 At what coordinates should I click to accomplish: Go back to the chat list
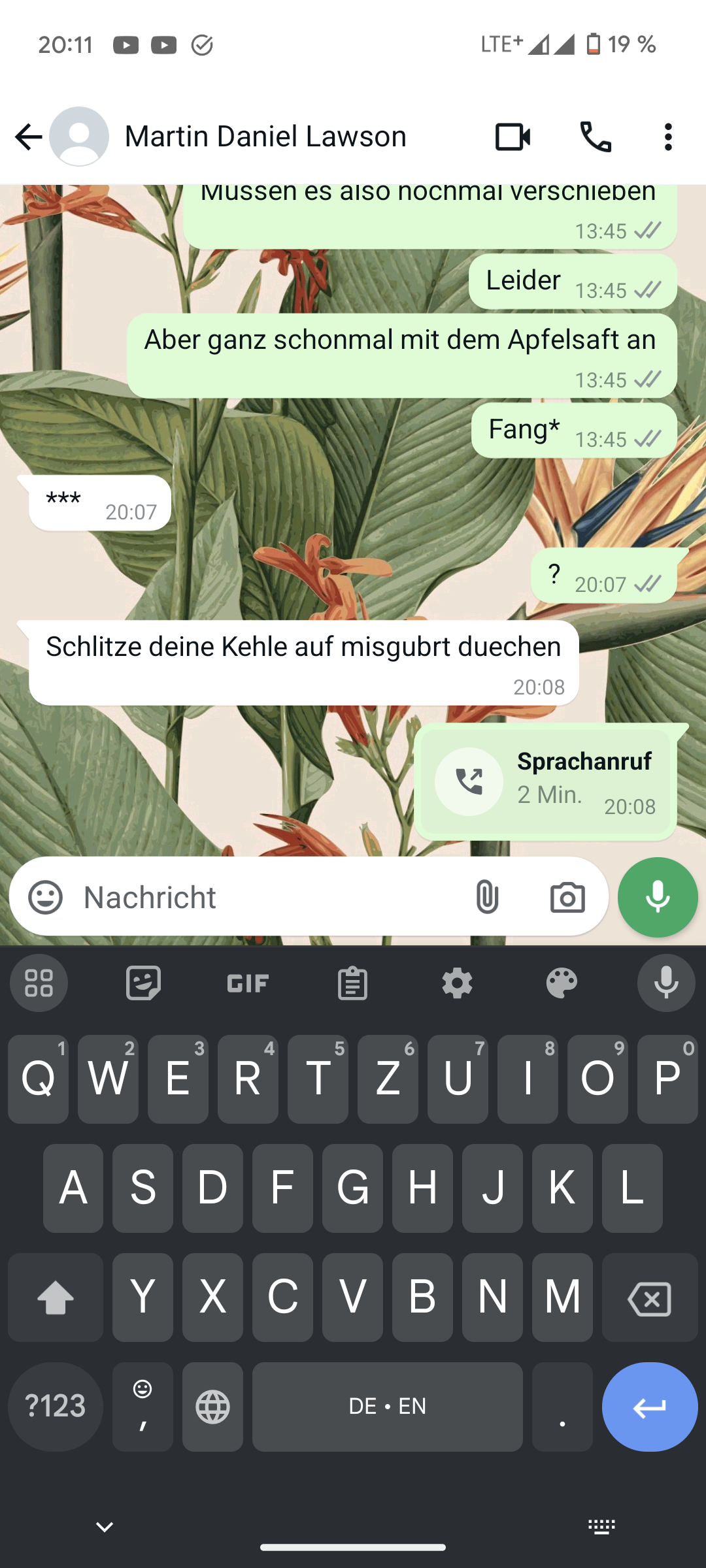click(29, 137)
